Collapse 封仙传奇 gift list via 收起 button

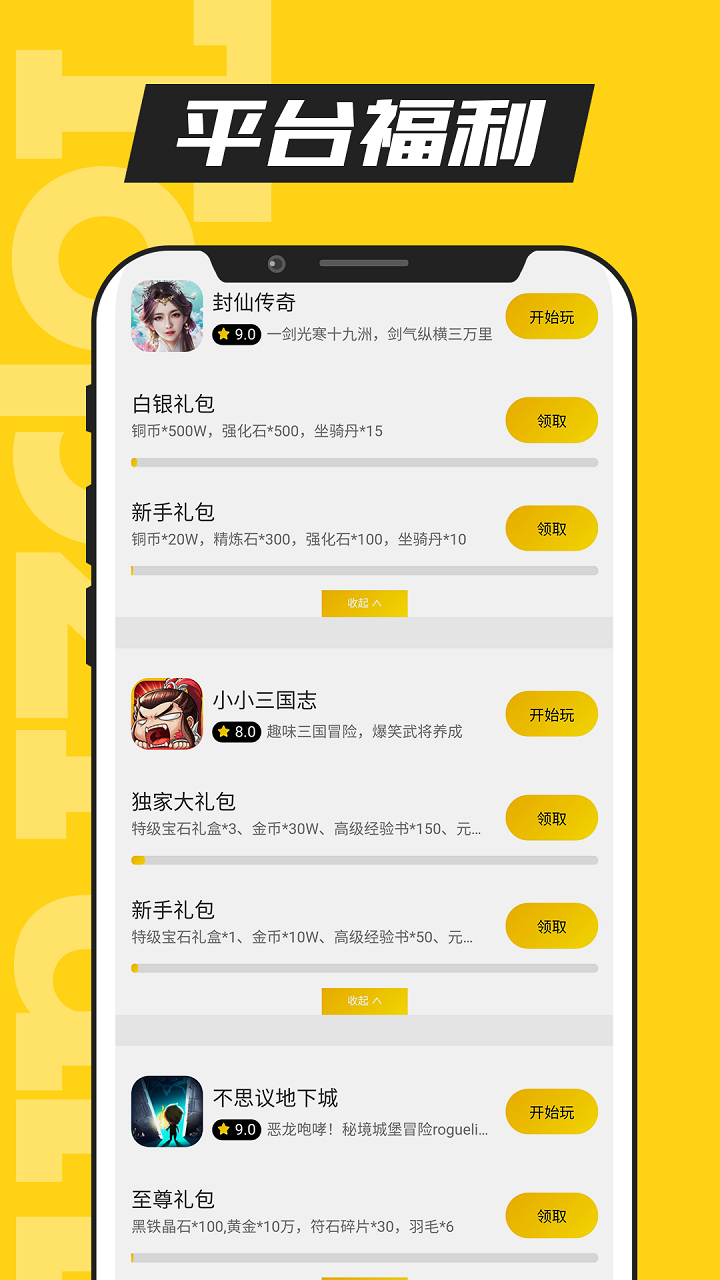pyautogui.click(x=364, y=603)
